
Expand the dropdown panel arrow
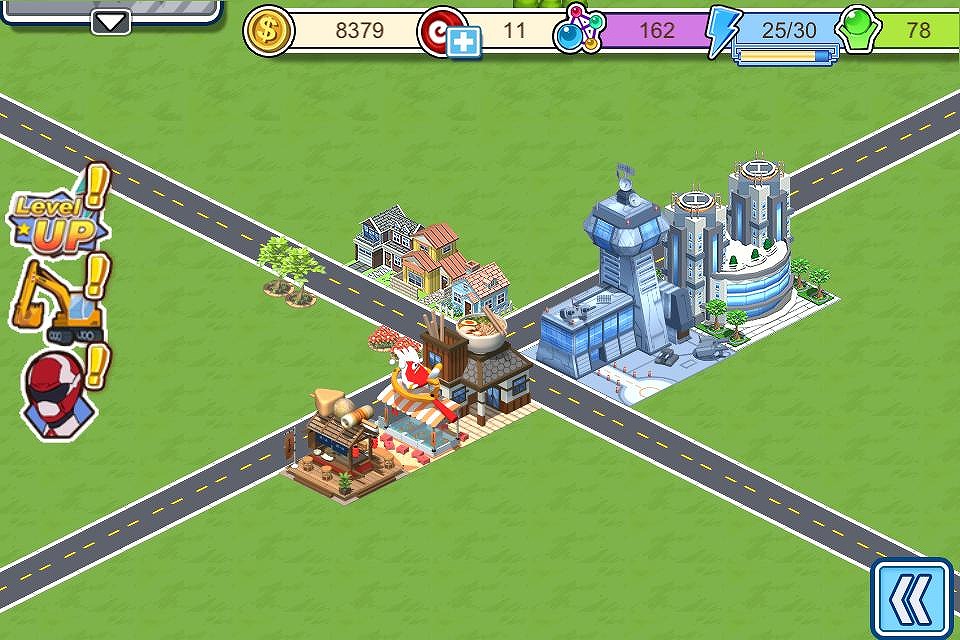(x=111, y=21)
